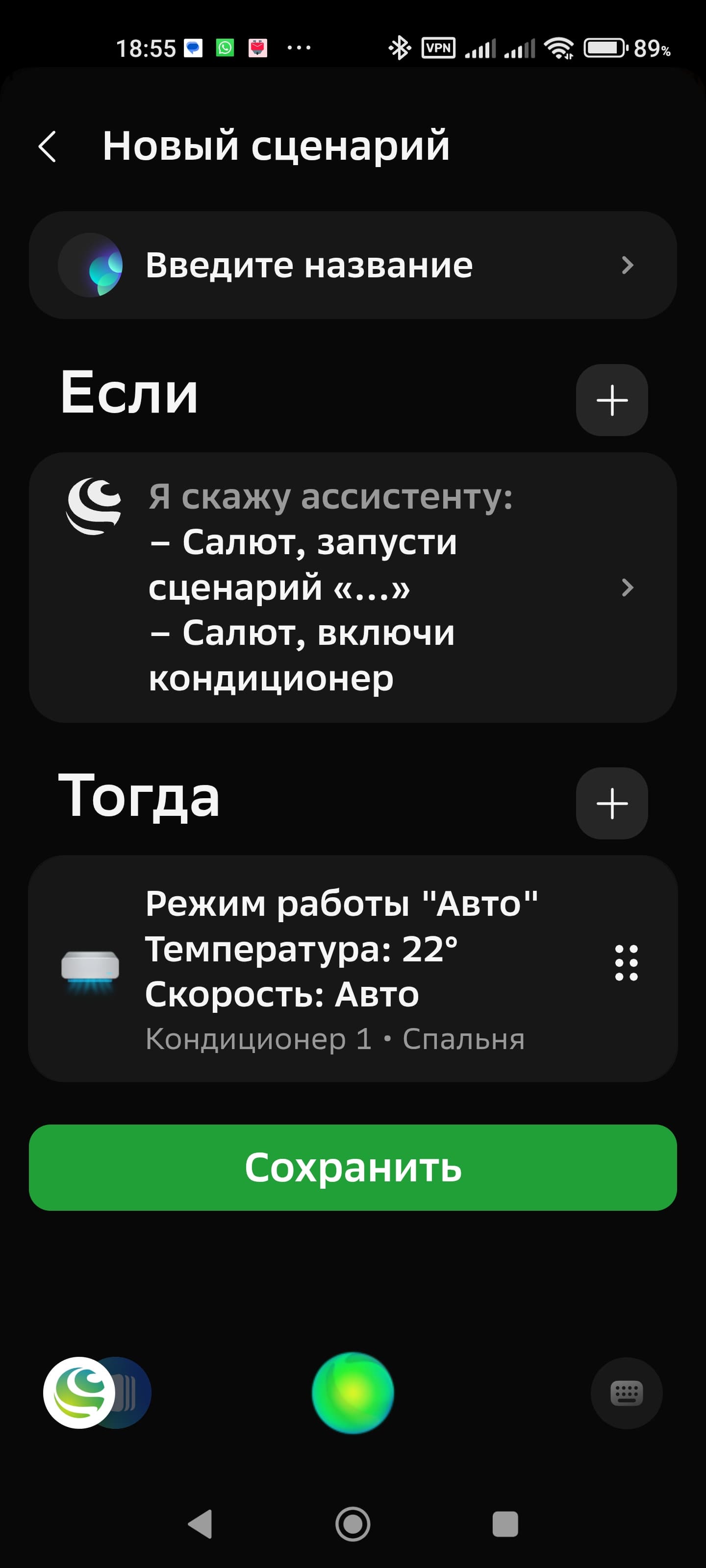Go back from Новый сценарий screen
This screenshot has height=1568, width=706.
click(x=48, y=147)
